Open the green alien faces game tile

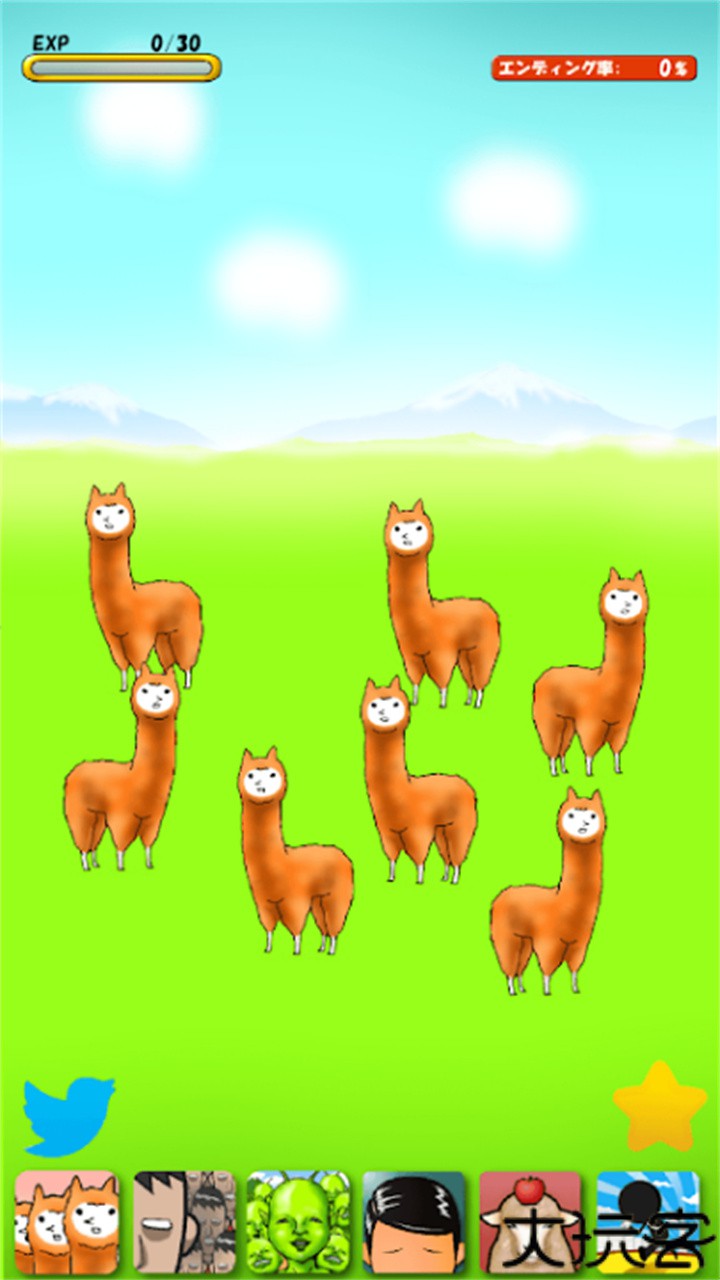click(x=299, y=1222)
